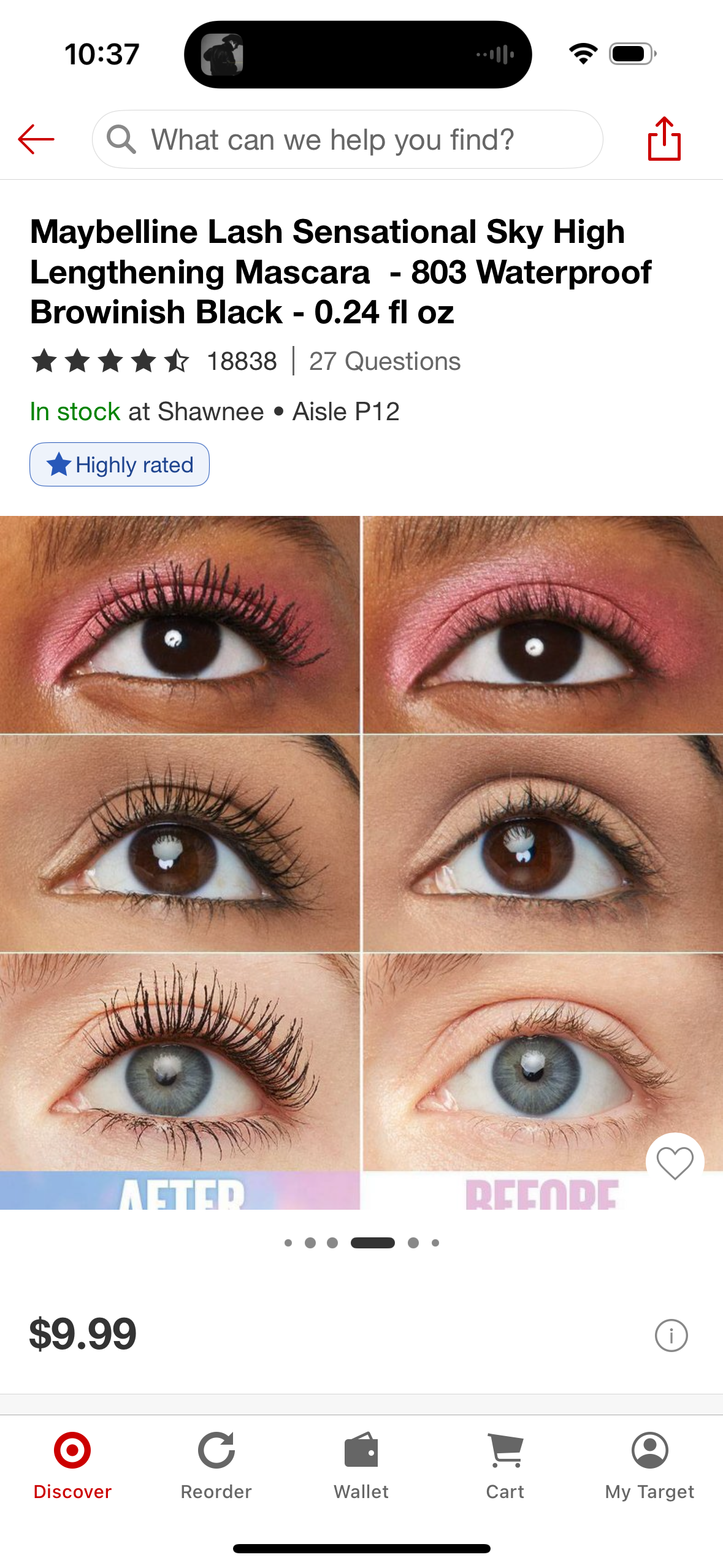This screenshot has height=1568, width=723.
Task: Open price info icon next to $9.99
Action: (x=671, y=1335)
